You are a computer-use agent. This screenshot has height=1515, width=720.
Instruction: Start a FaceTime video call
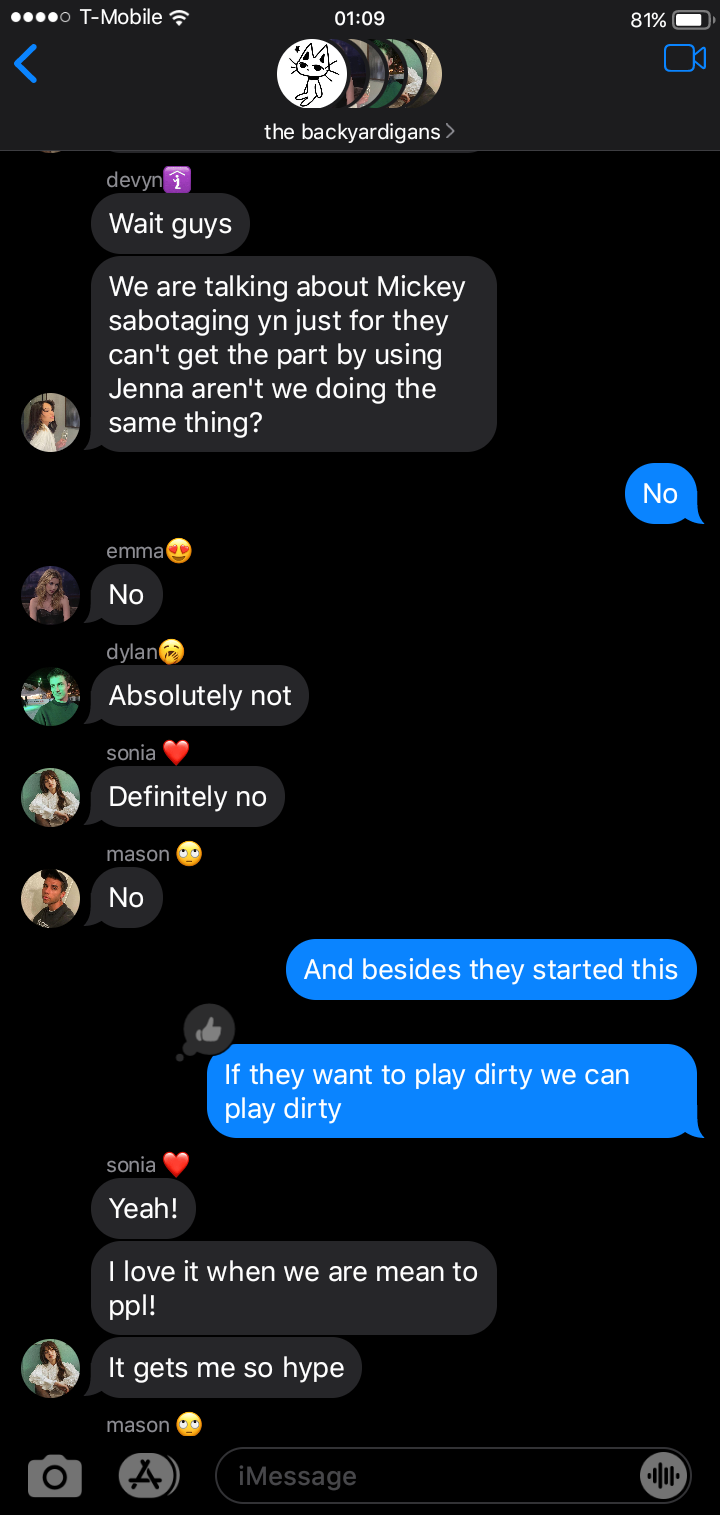point(685,59)
